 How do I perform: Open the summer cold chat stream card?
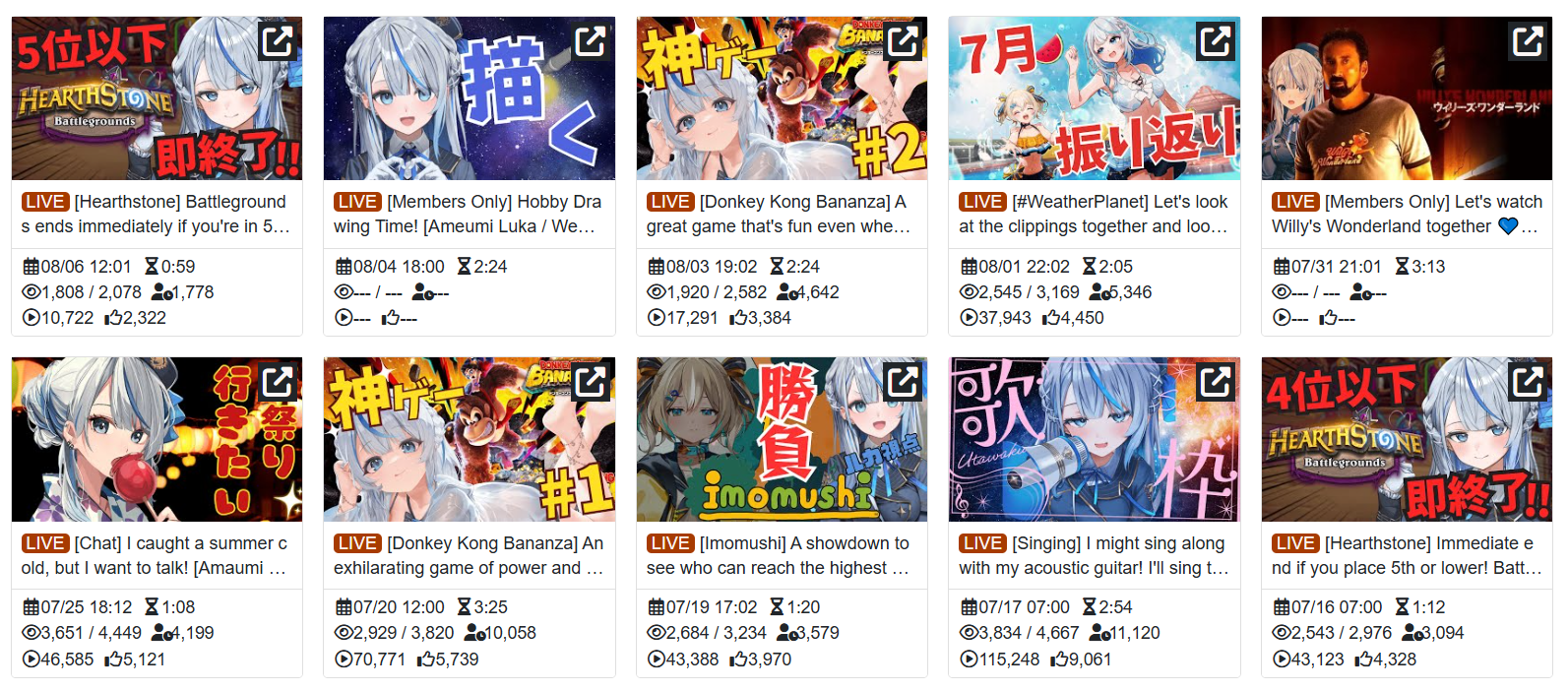156,555
